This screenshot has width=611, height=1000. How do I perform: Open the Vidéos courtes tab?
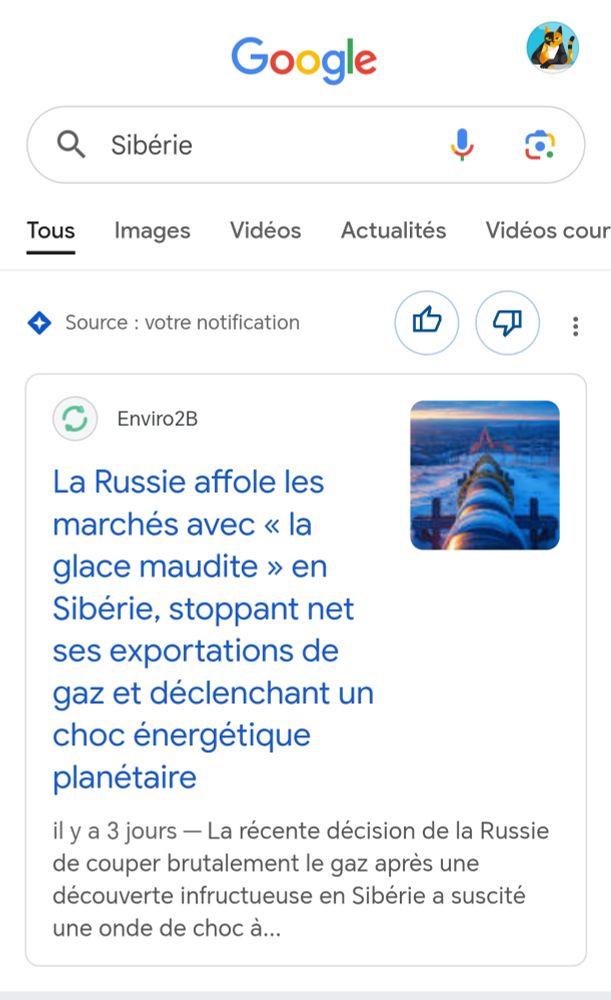click(x=548, y=230)
